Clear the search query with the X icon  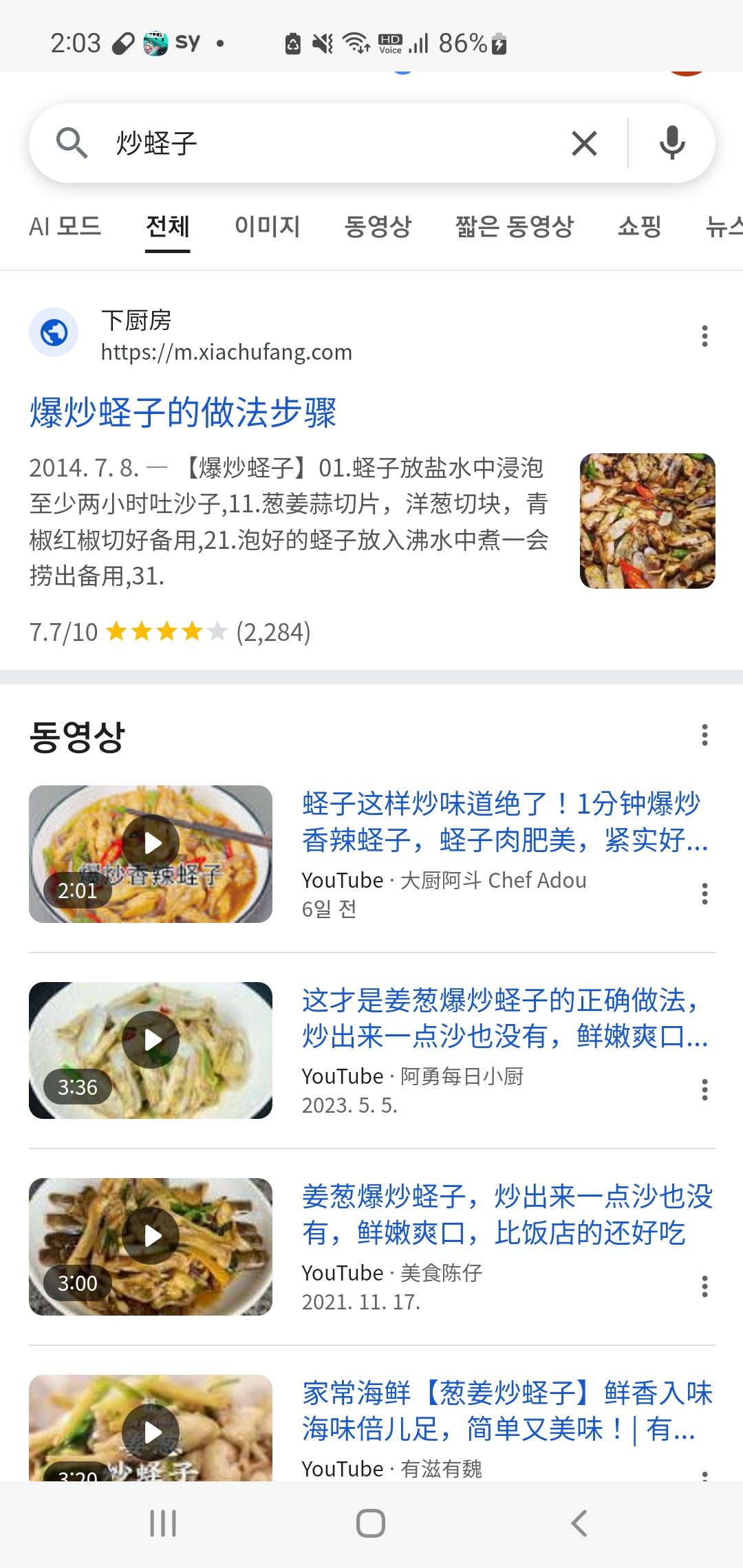coord(584,143)
